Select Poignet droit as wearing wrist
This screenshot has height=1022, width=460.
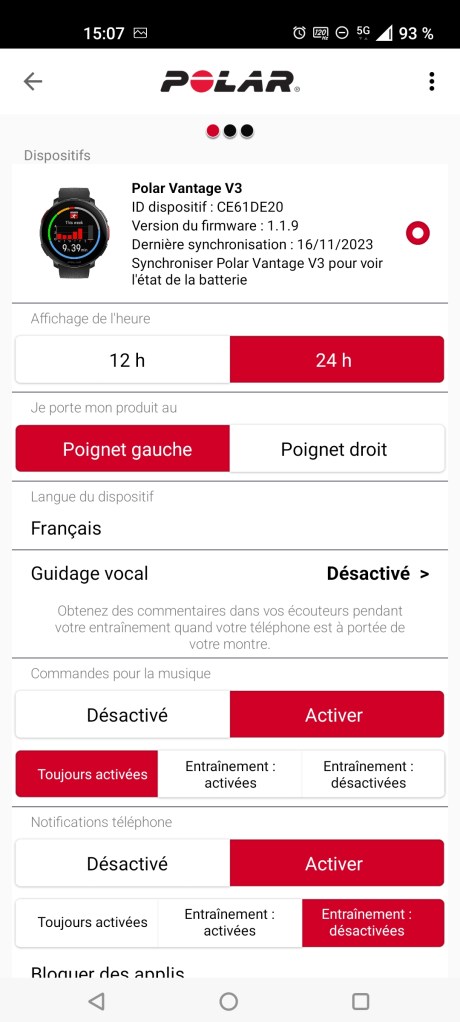[337, 448]
